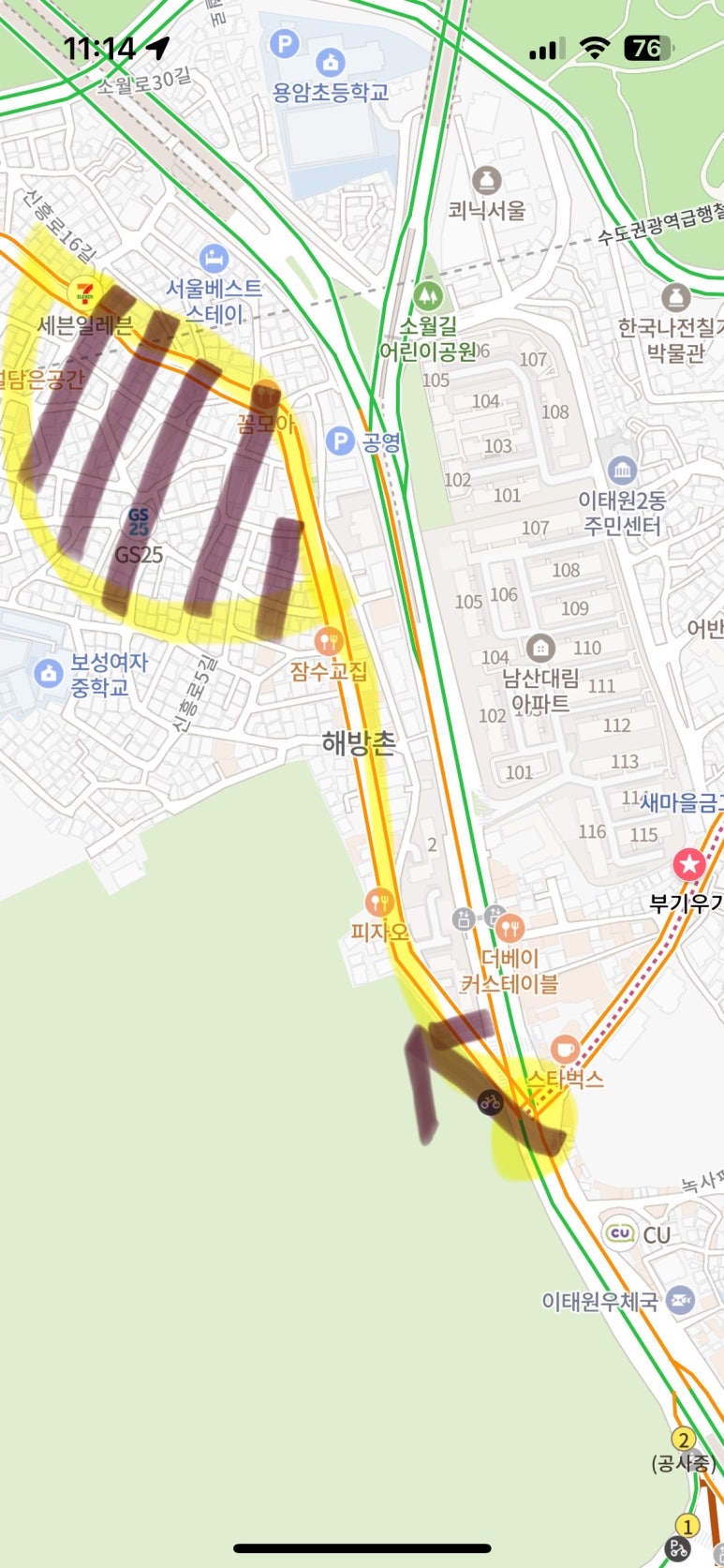Open 소월길 어린이공원 park marker

point(428,296)
